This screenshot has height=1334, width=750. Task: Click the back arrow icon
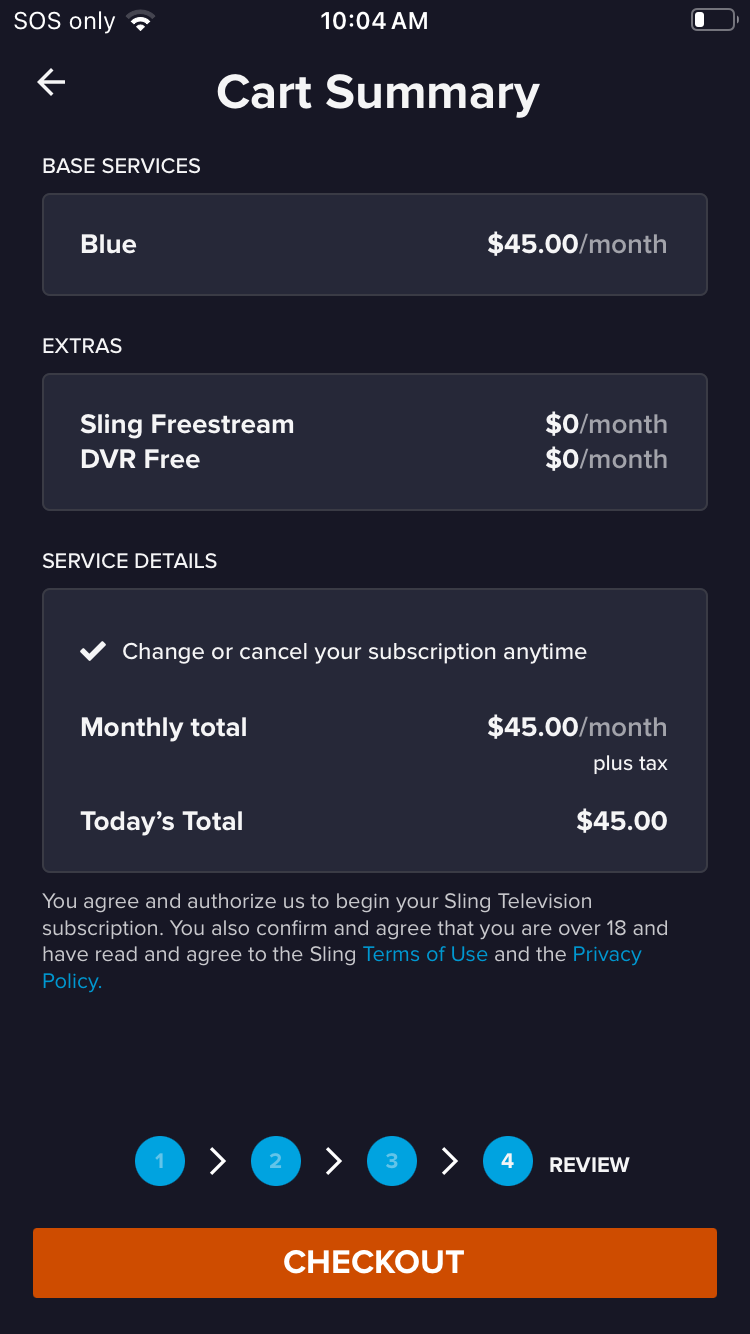pos(50,82)
